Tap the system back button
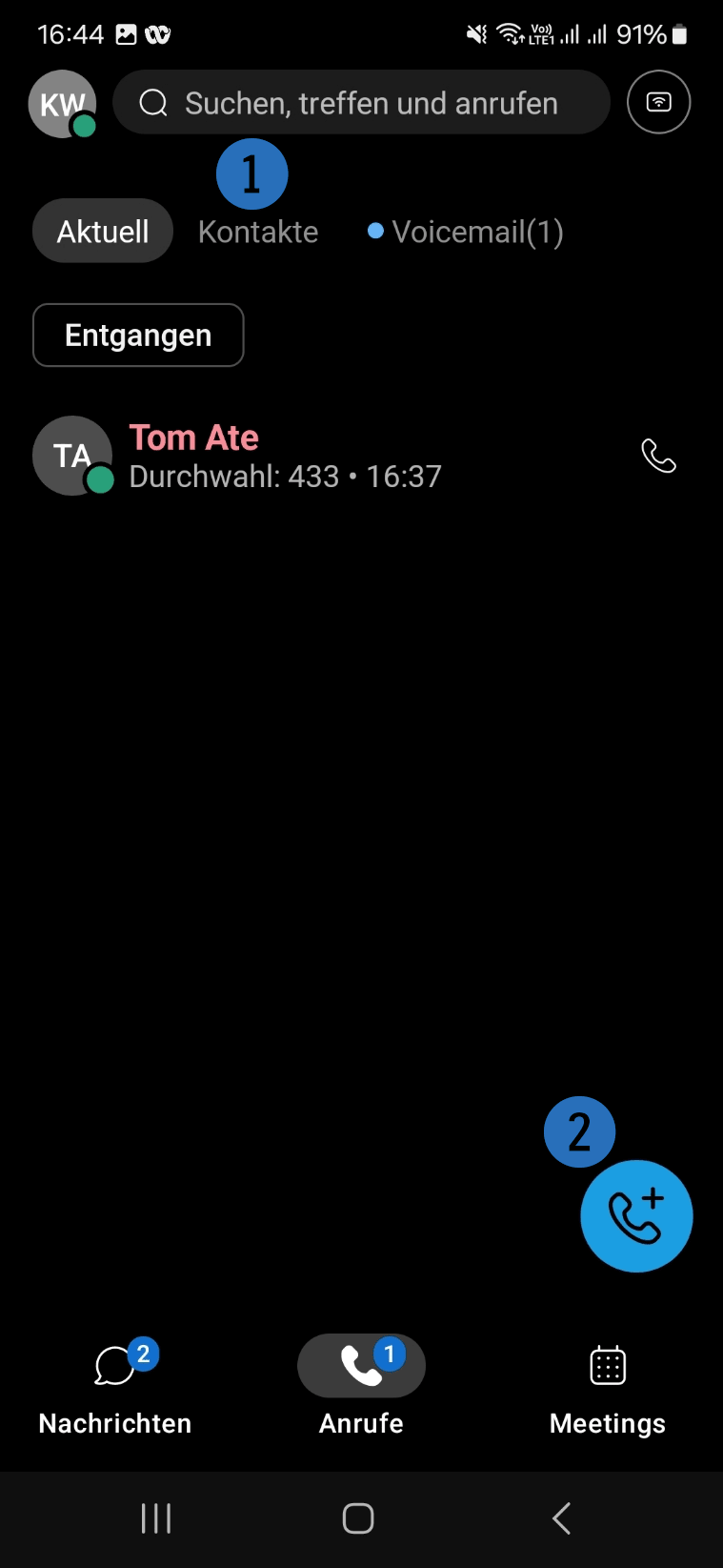This screenshot has width=723, height=1568. 562,1518
